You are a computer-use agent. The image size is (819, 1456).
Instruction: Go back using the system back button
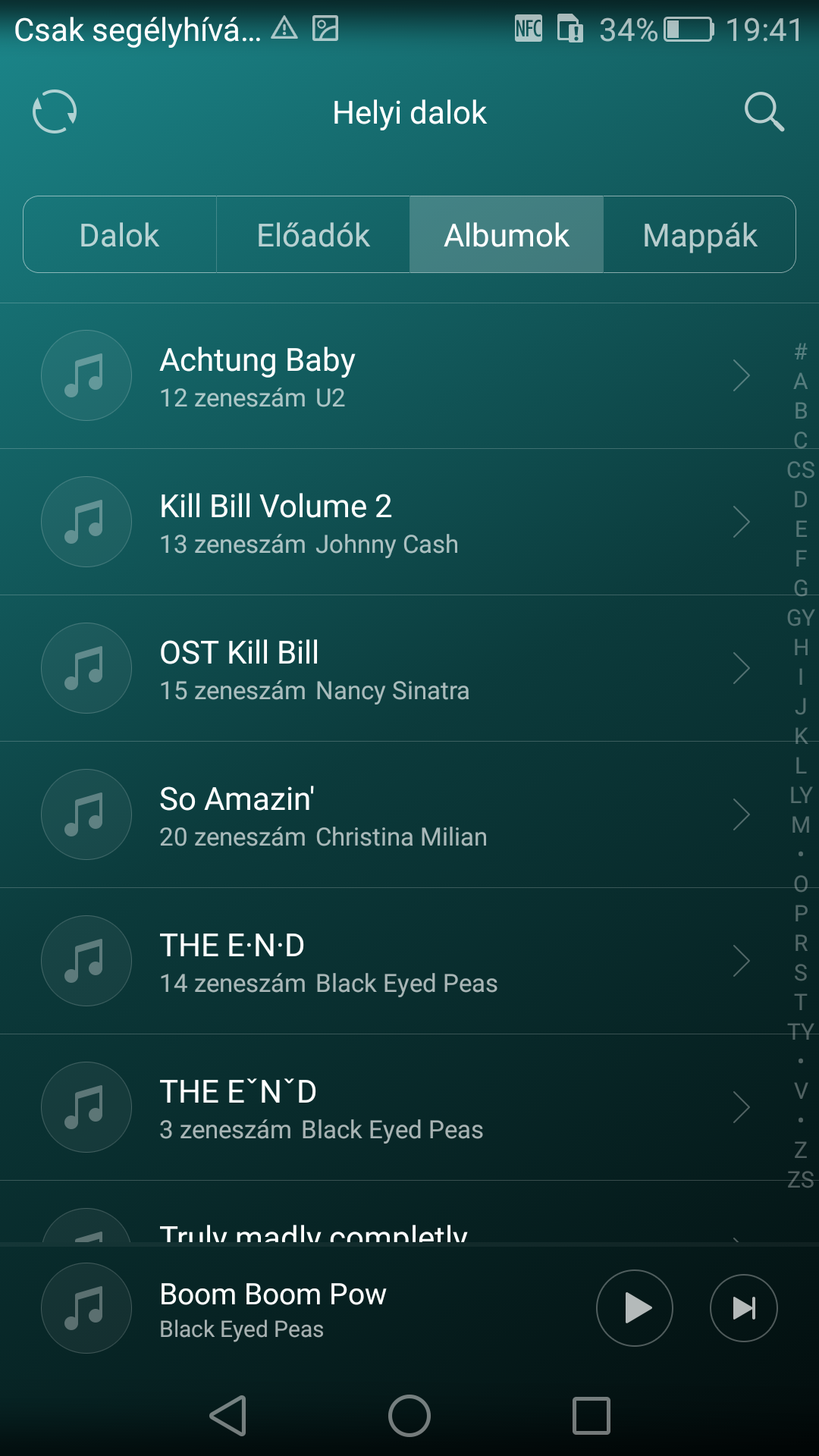pyautogui.click(x=228, y=1416)
